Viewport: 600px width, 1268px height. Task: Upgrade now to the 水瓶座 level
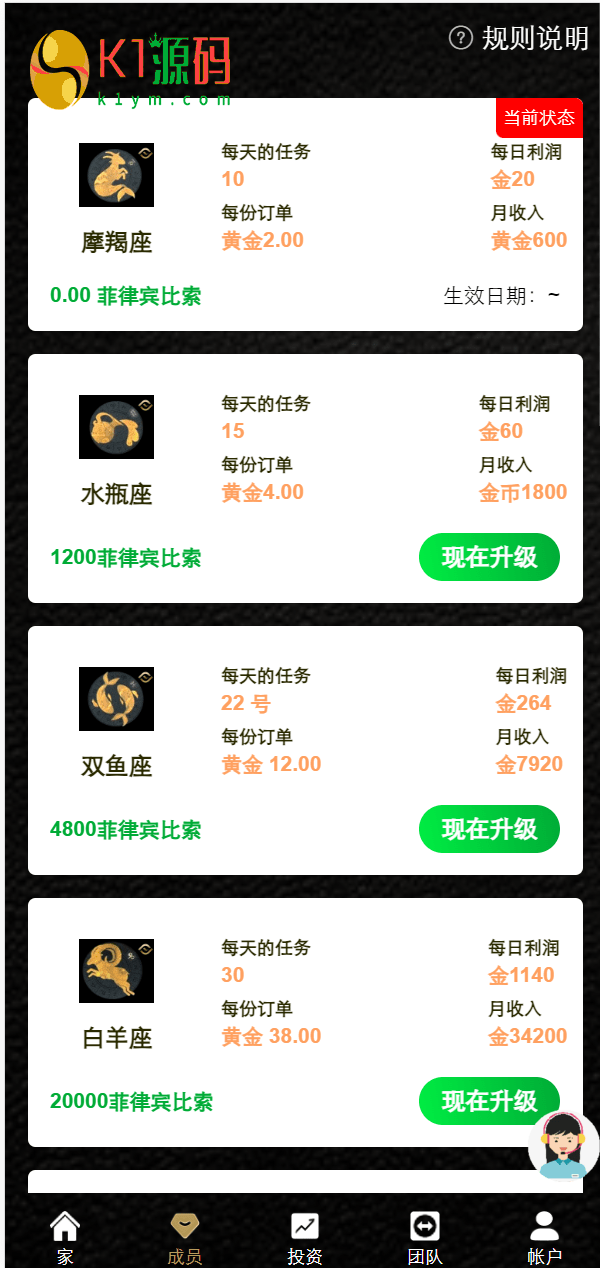tap(489, 557)
